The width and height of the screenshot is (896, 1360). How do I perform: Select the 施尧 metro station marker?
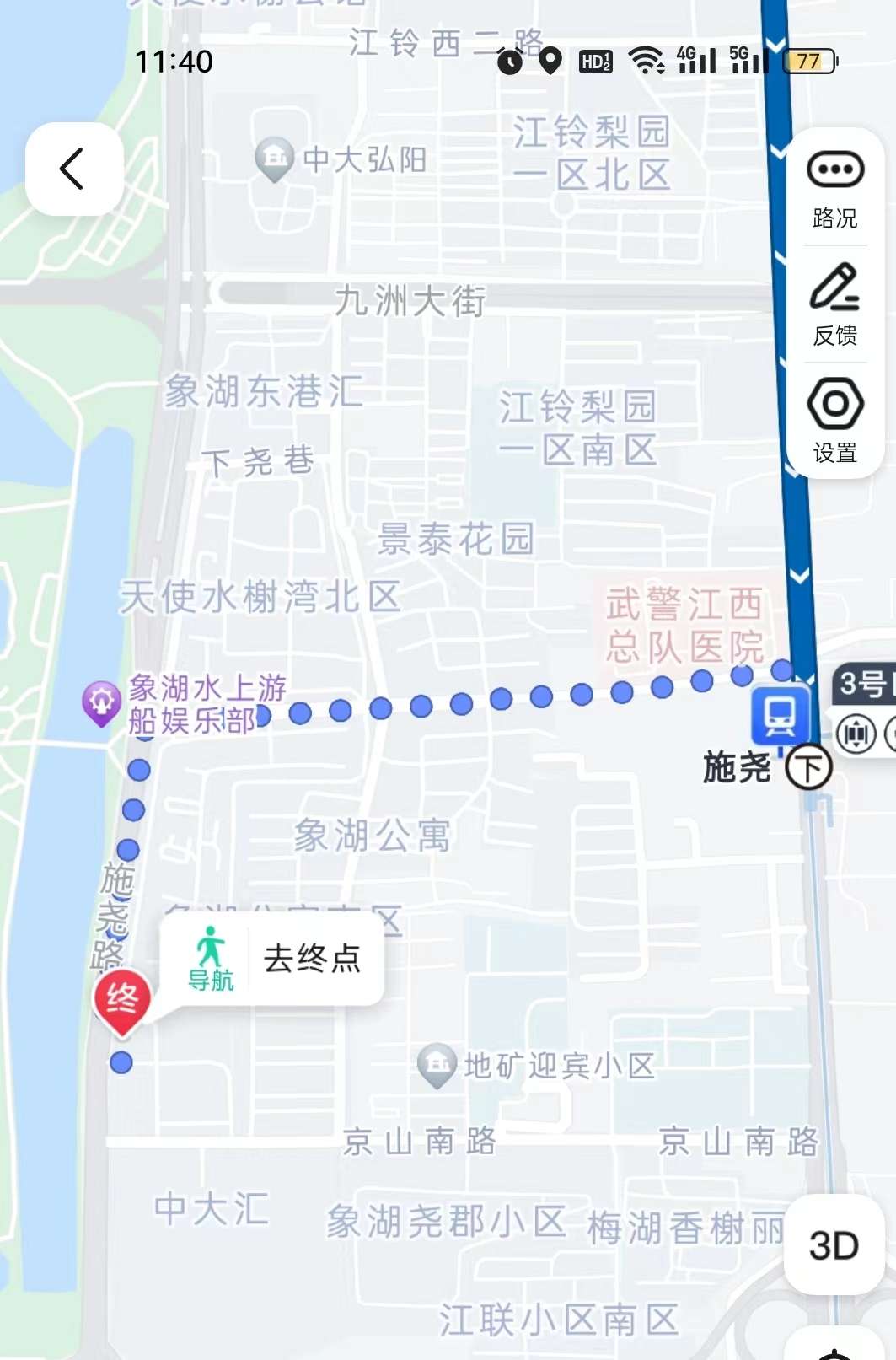780,716
